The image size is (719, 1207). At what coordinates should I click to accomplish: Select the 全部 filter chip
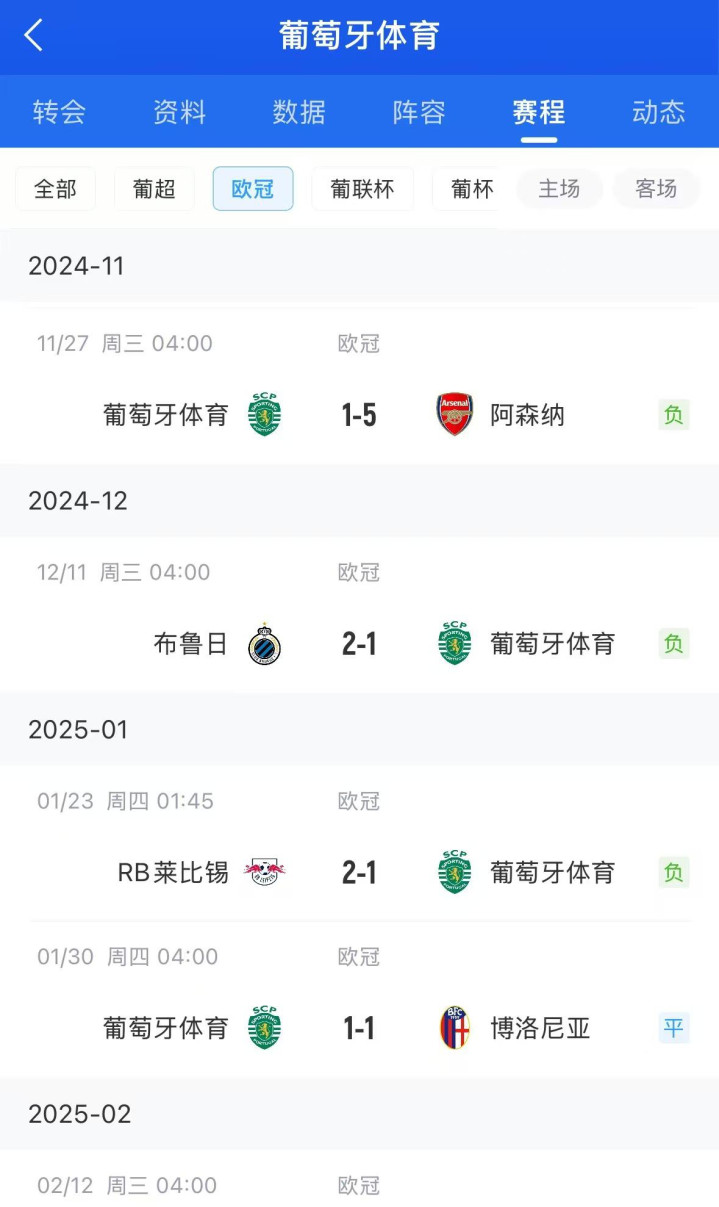point(55,189)
